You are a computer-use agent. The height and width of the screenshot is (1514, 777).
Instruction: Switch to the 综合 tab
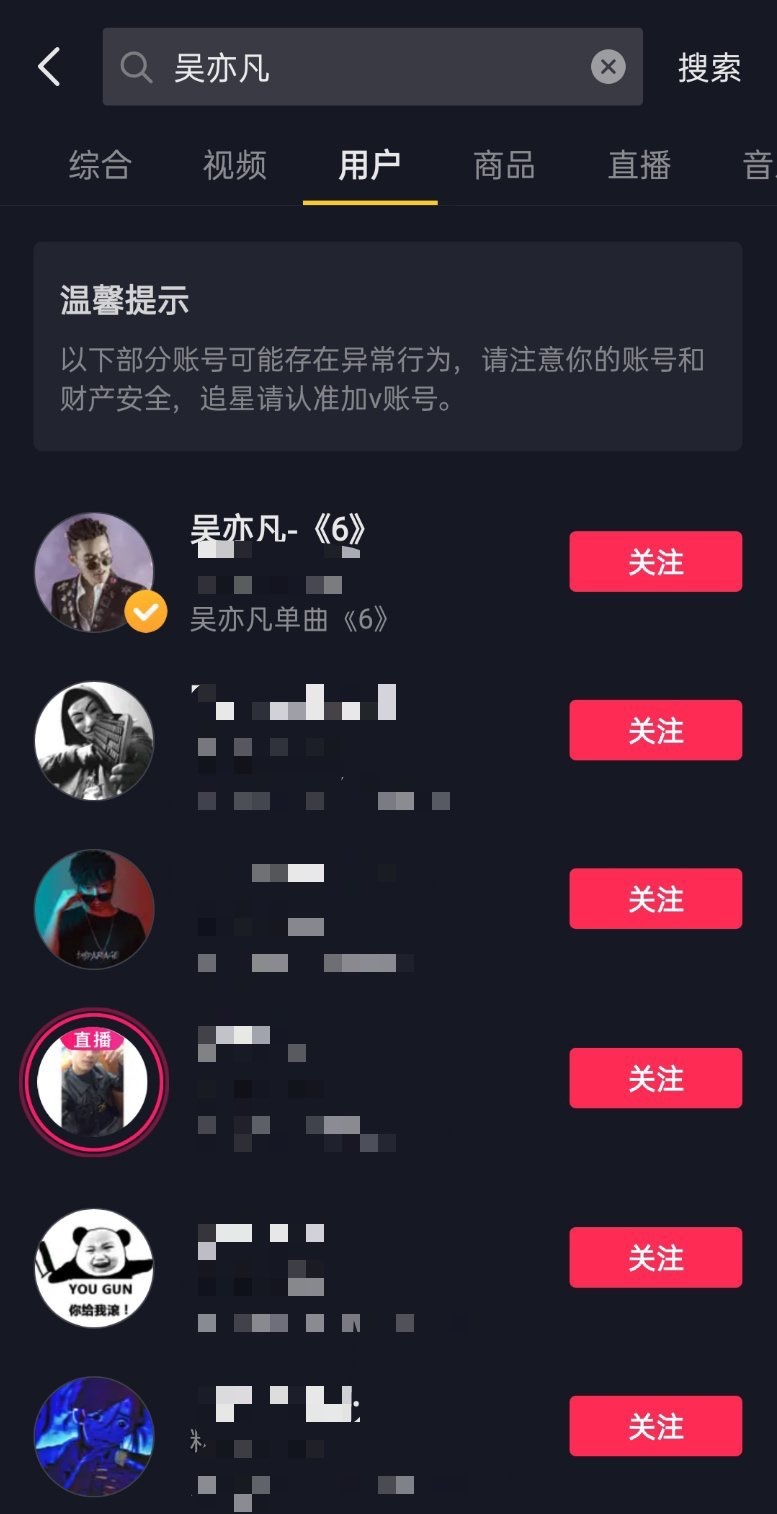(100, 165)
